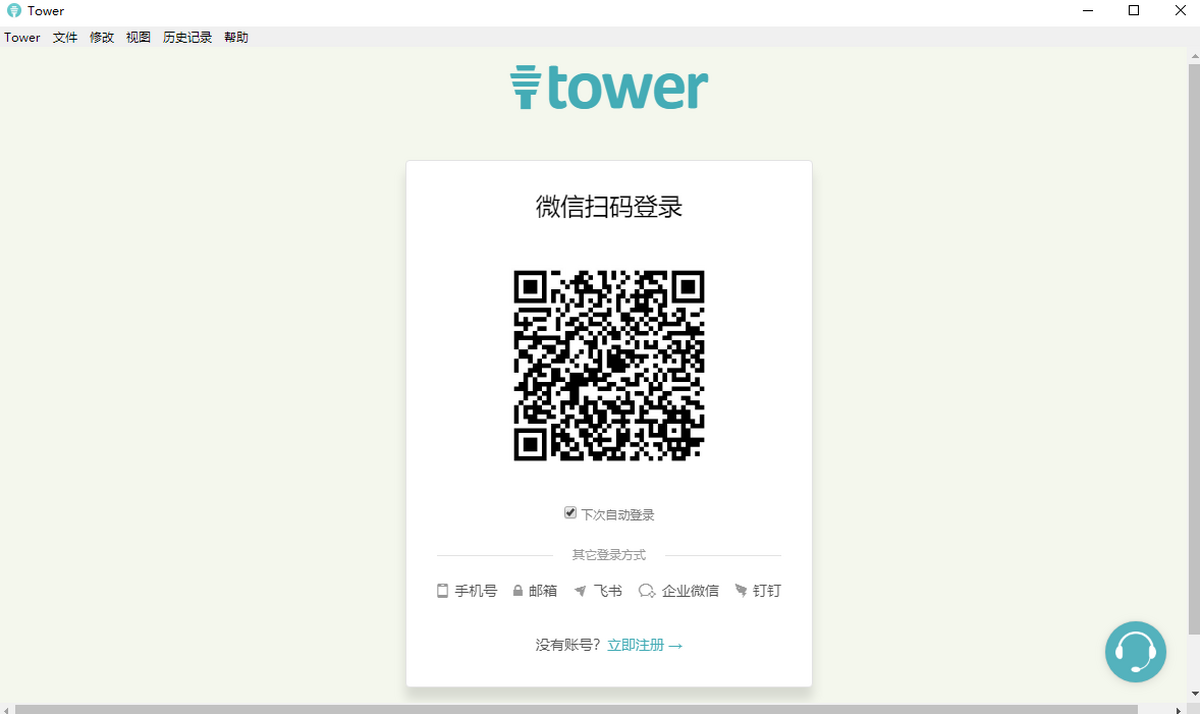Viewport: 1200px width, 714px height.
Task: Minimize the Tower window
Action: pyautogui.click(x=1089, y=11)
